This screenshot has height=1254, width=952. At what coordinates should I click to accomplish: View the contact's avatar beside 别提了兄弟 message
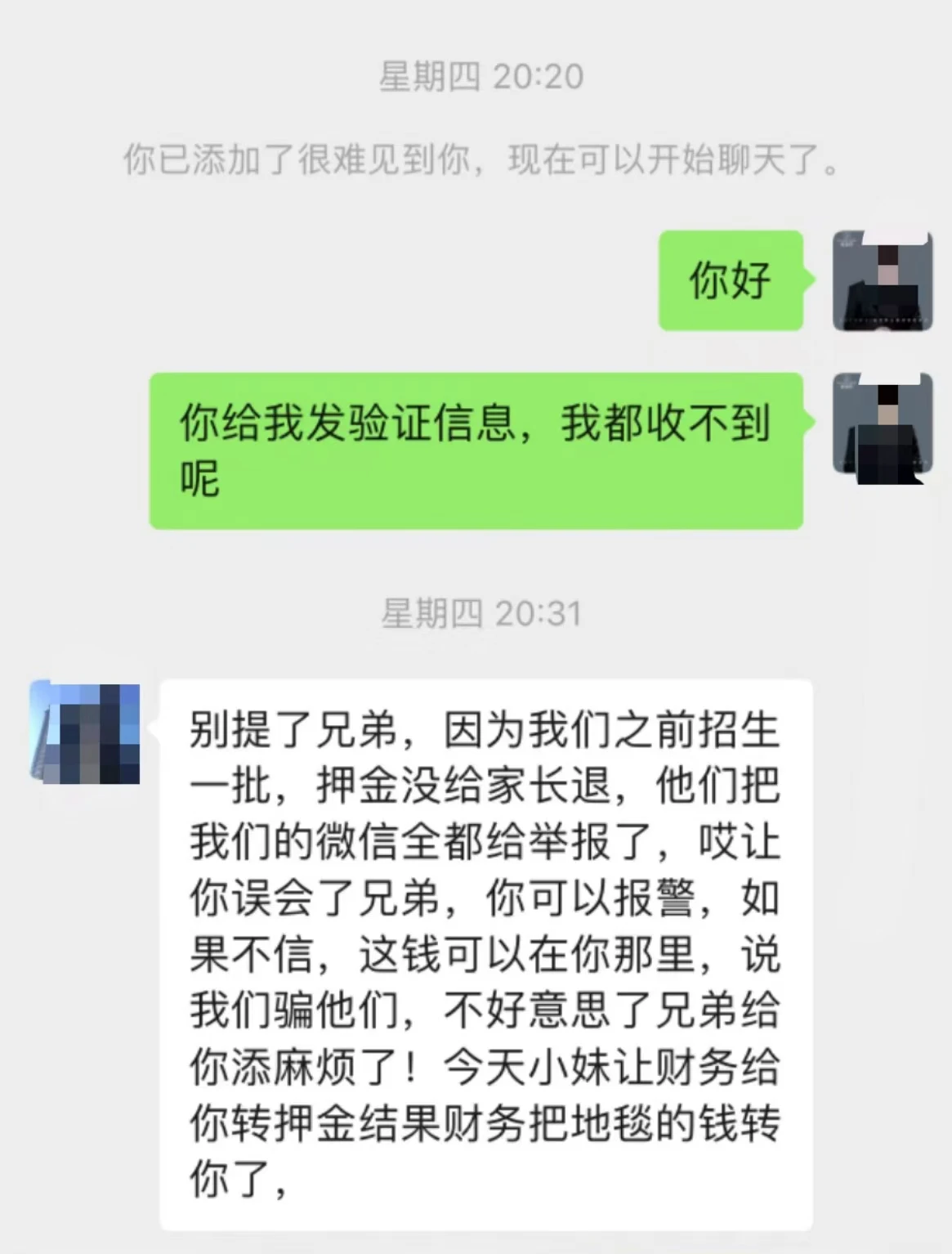(85, 733)
